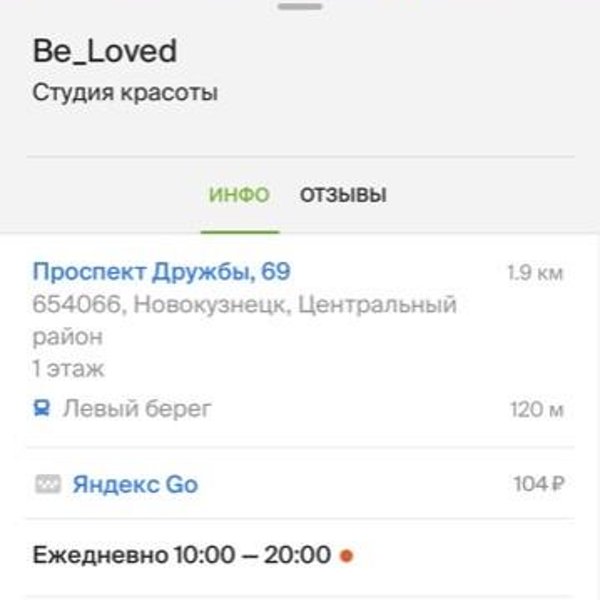
Task: Open the Яндекс Go taxi link
Action: [135, 485]
